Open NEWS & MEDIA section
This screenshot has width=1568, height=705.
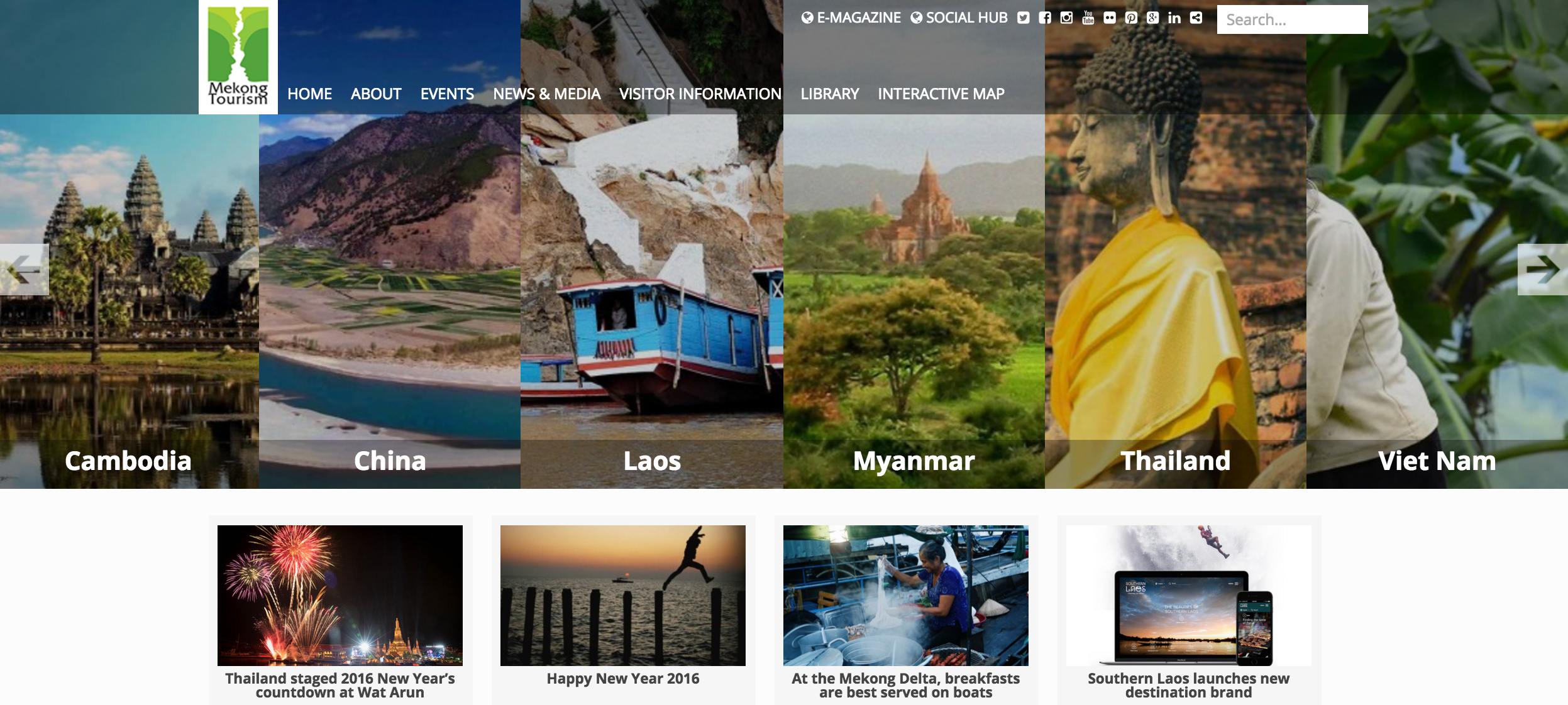pos(546,94)
